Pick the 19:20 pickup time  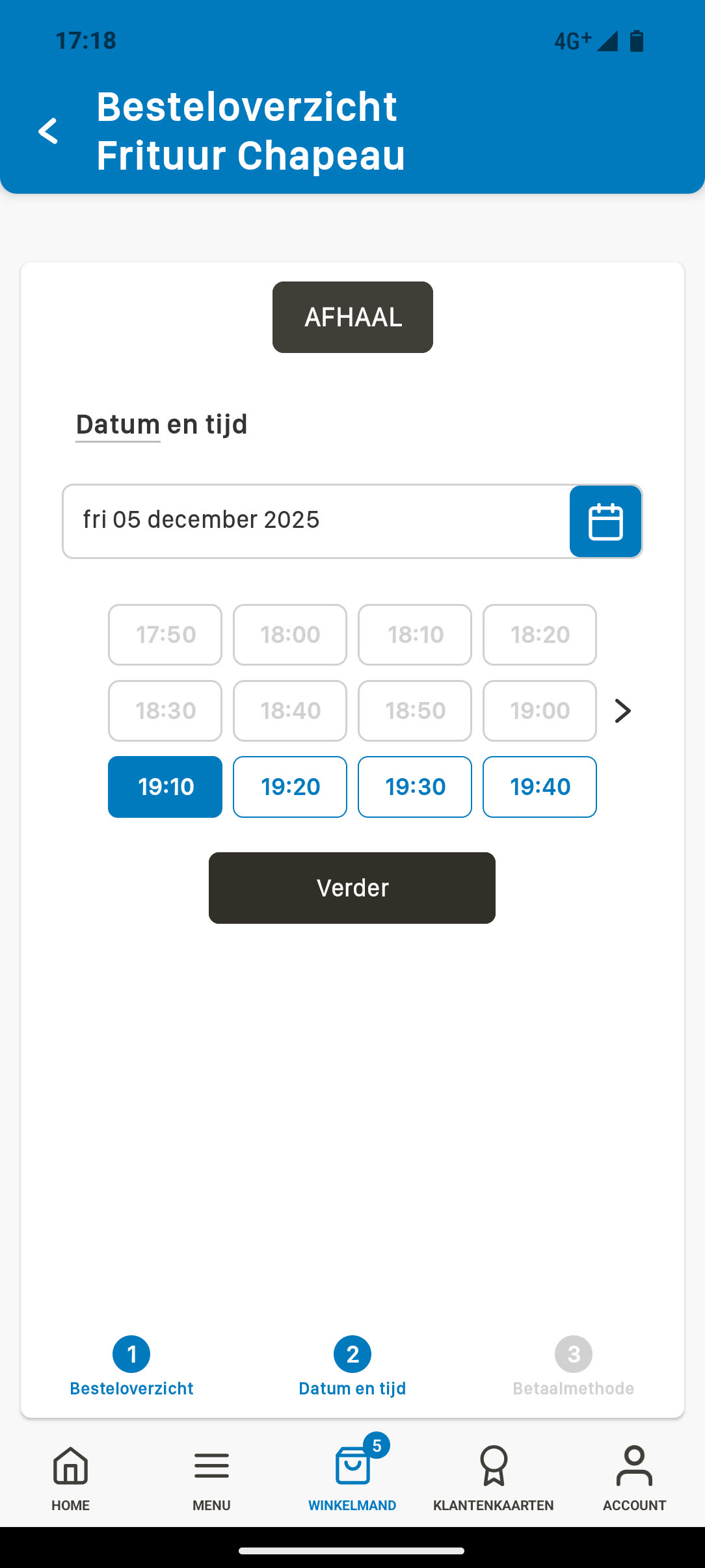pyautogui.click(x=290, y=787)
